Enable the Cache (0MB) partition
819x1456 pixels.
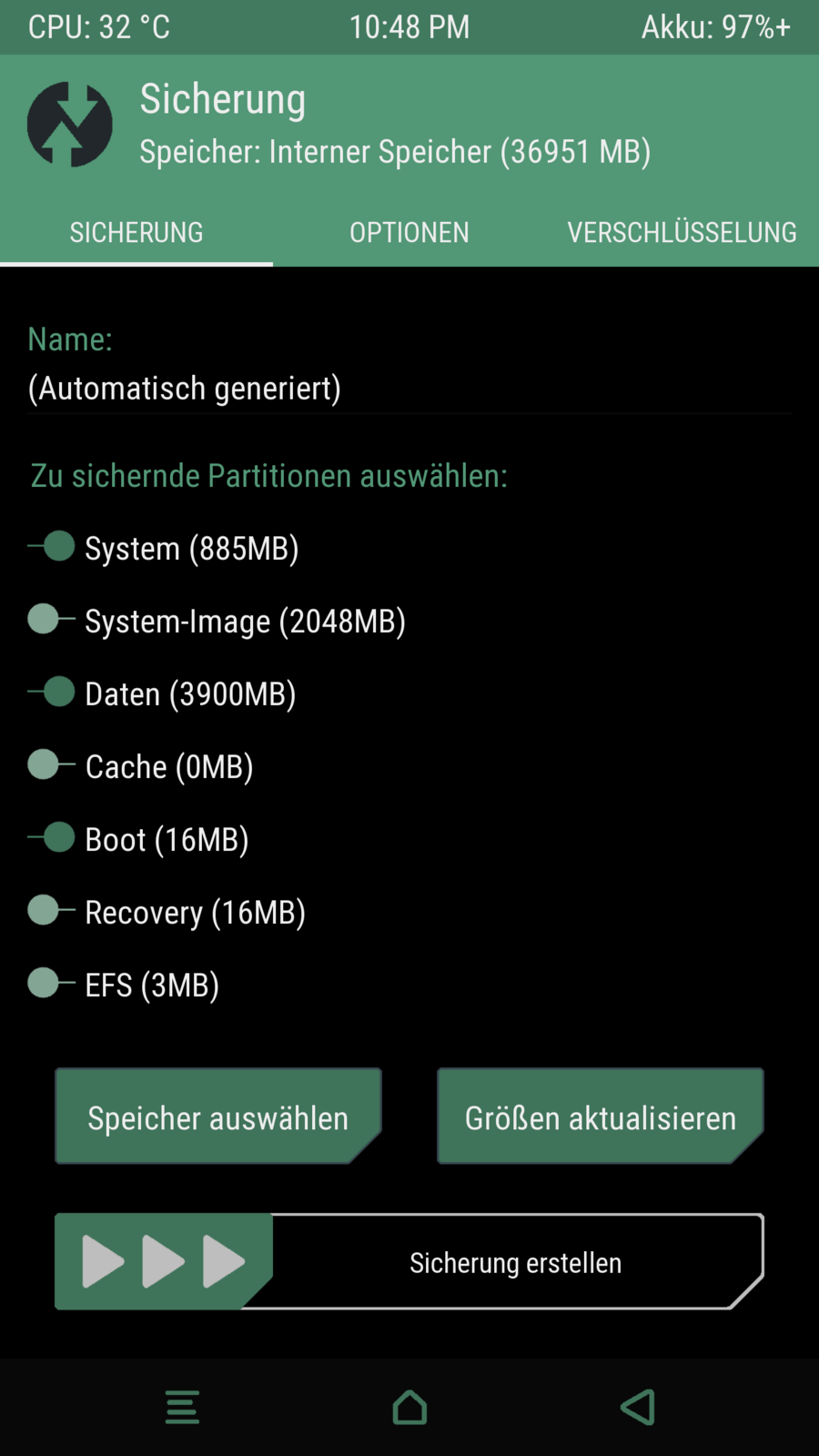(x=52, y=765)
